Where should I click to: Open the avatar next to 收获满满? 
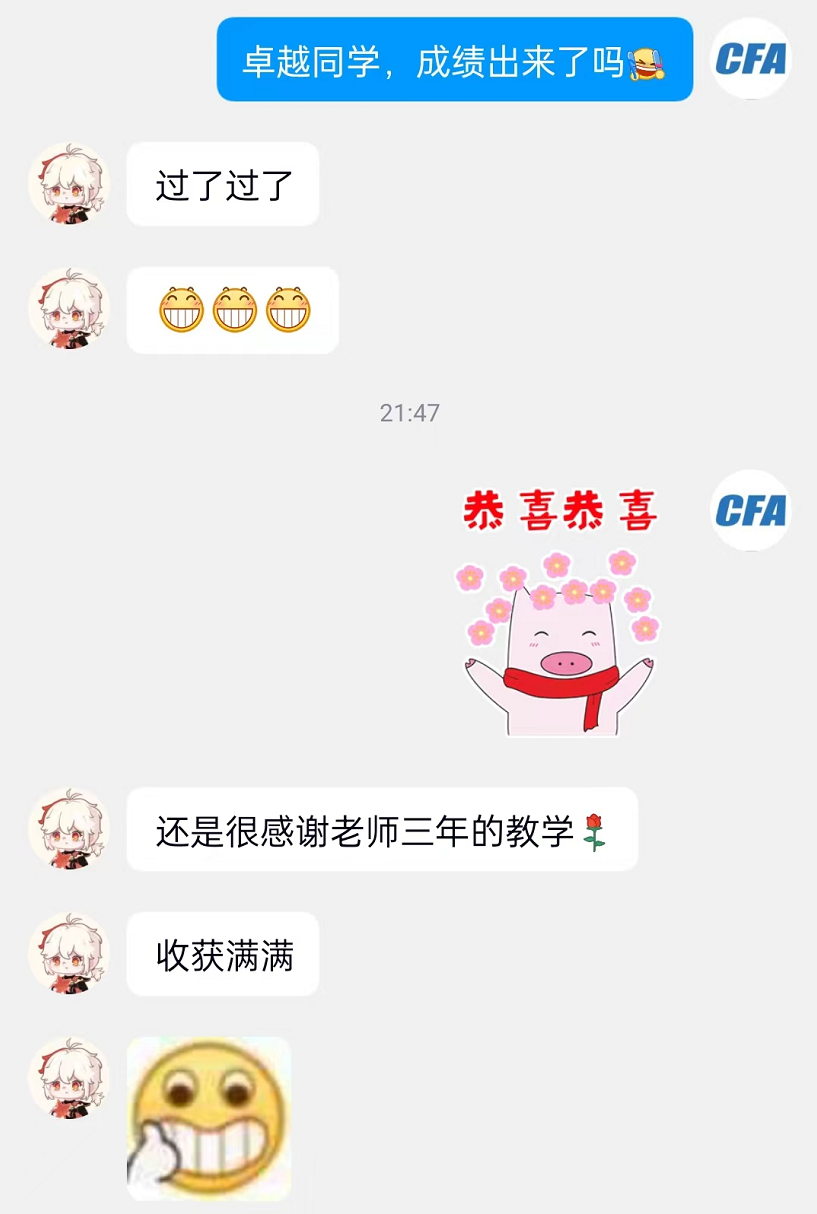coord(69,953)
